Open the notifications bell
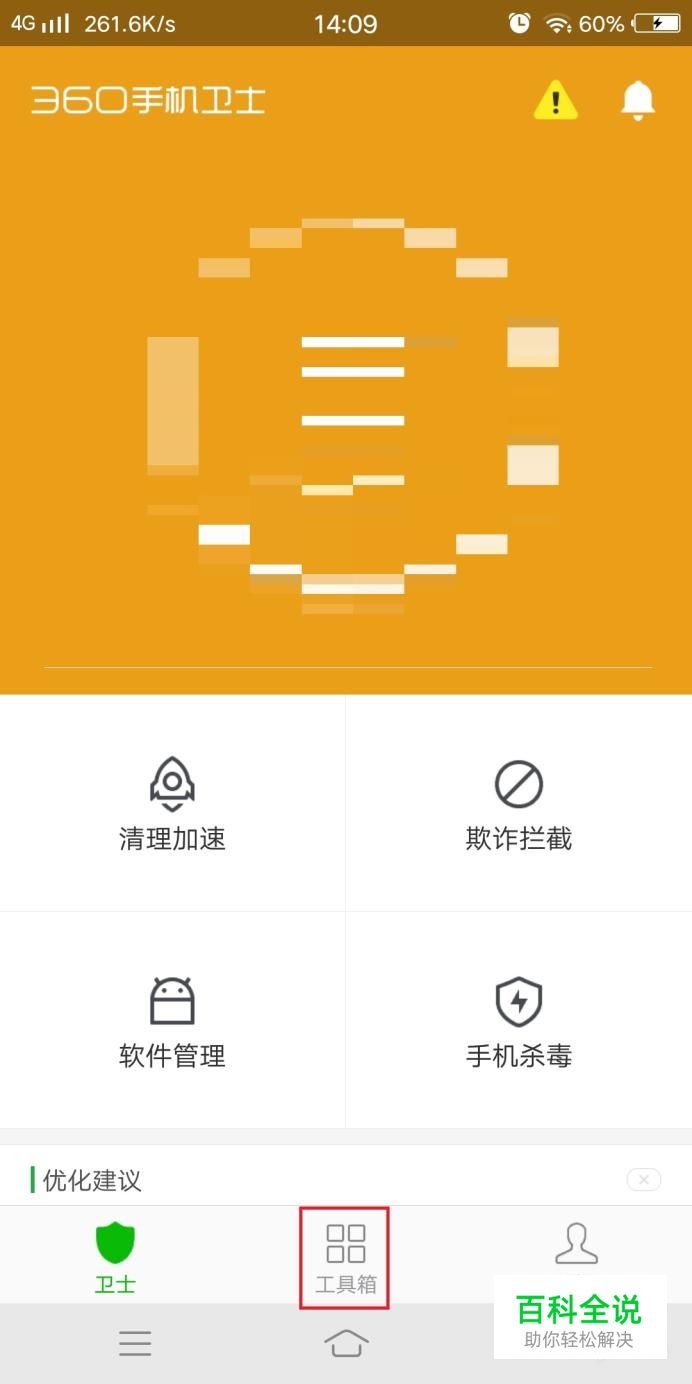 click(x=638, y=100)
